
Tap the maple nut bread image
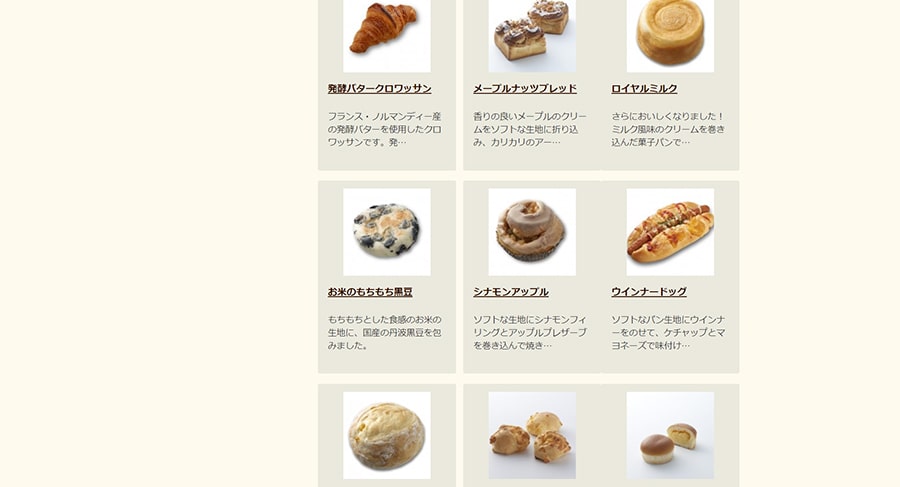coord(531,32)
